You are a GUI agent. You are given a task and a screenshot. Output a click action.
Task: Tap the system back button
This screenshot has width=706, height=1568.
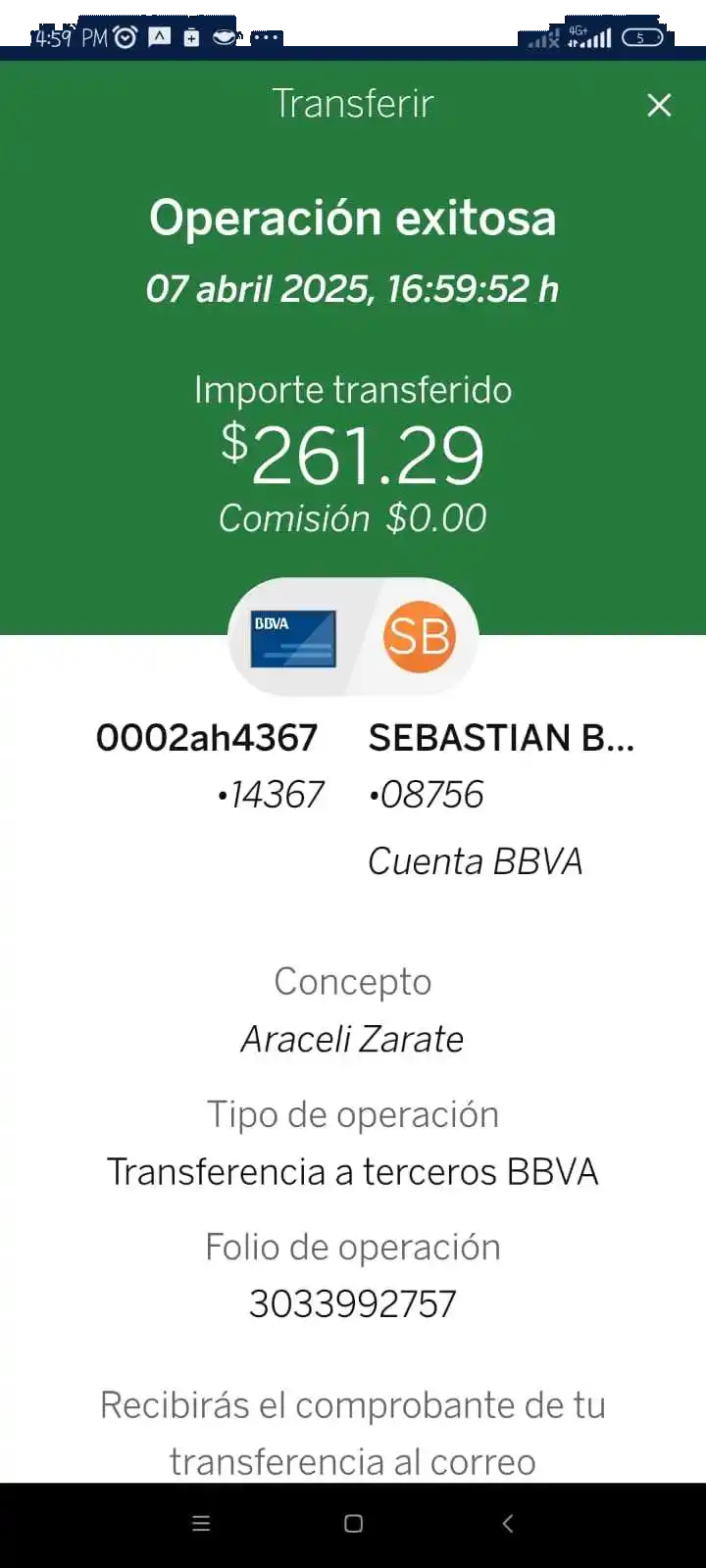507,1523
